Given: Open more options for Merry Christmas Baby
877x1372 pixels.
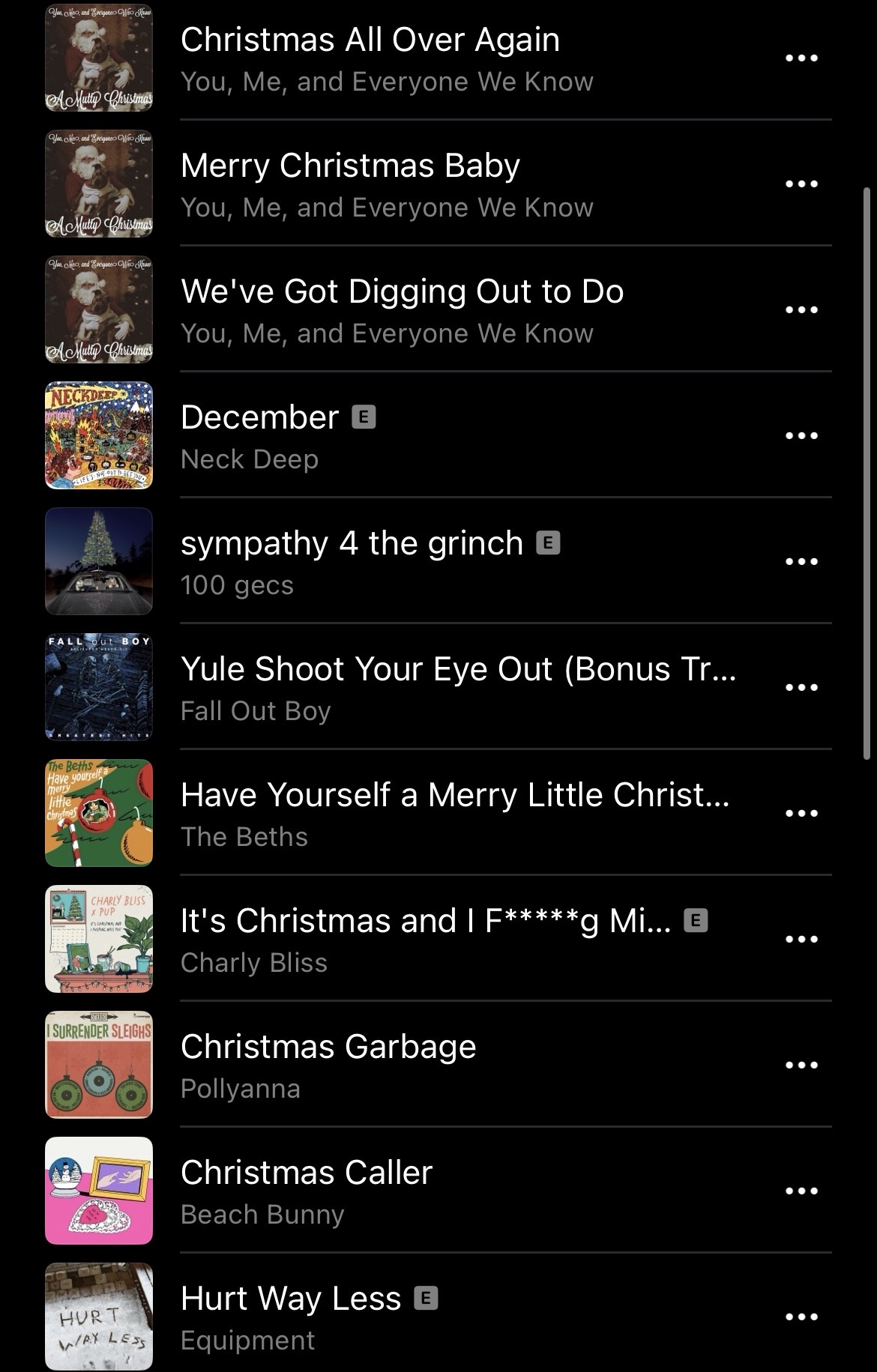Looking at the screenshot, I should point(801,184).
